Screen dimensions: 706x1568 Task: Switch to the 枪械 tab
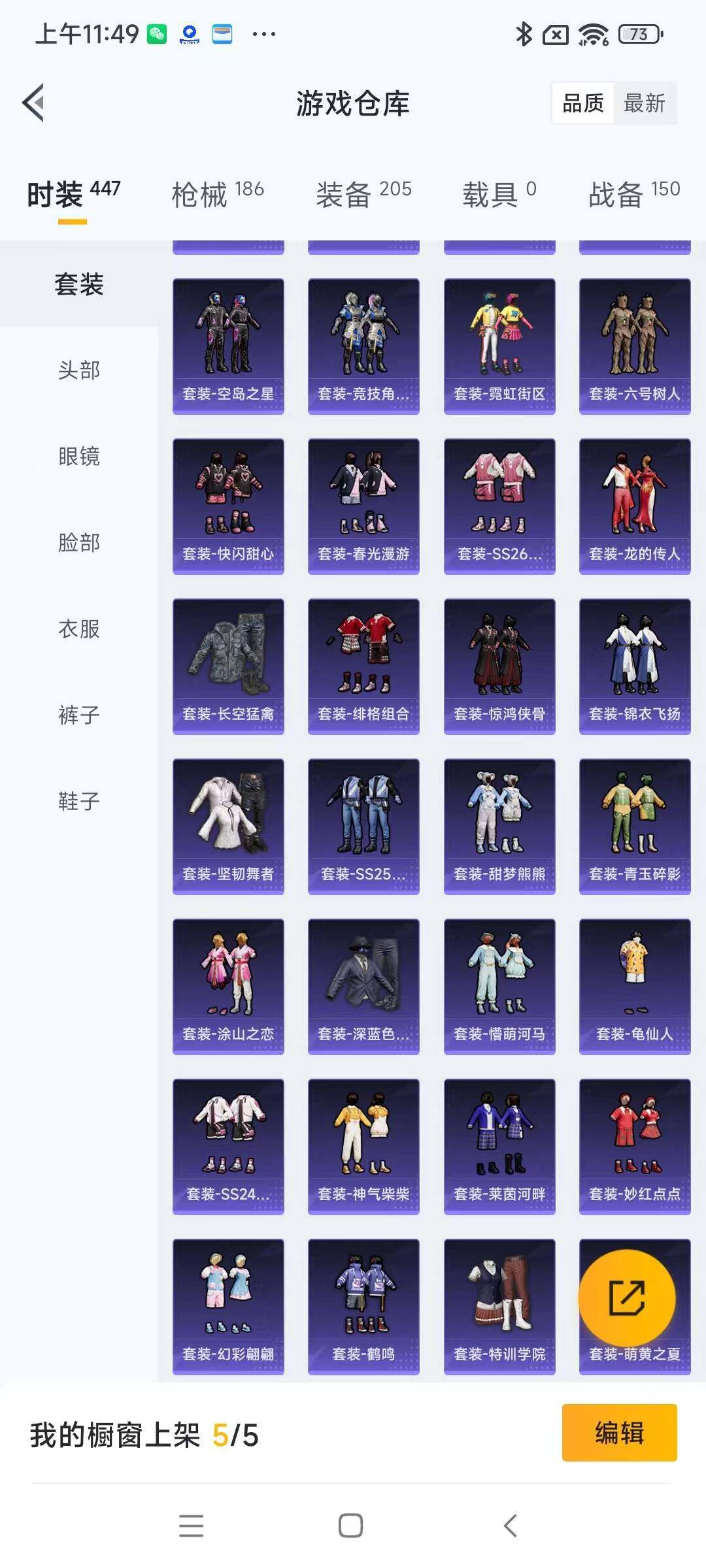point(217,194)
